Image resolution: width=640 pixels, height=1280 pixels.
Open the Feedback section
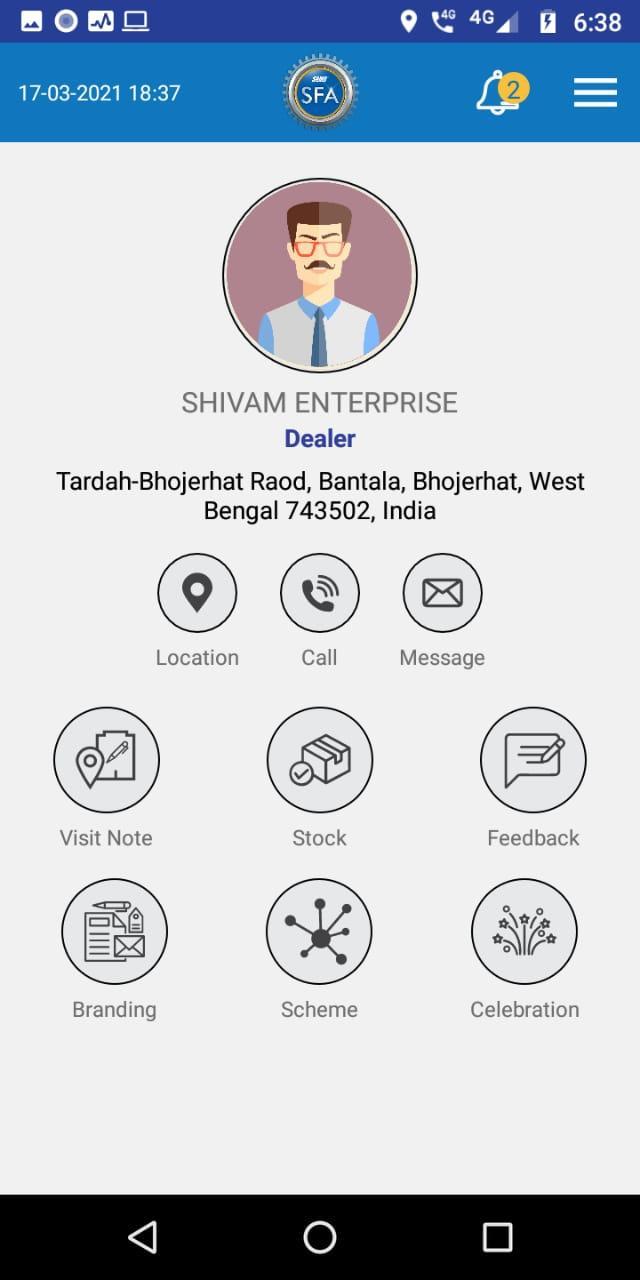[x=533, y=760]
